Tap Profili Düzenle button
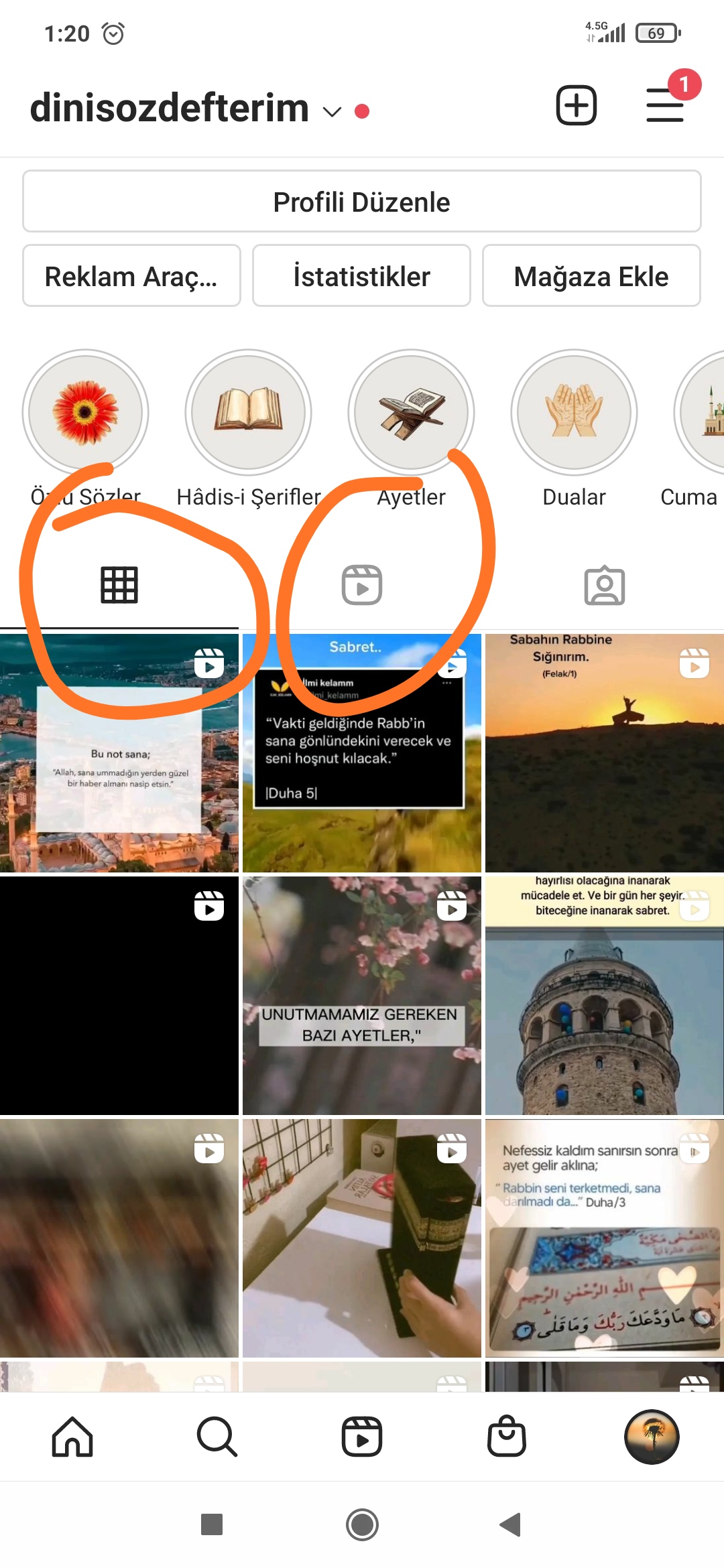The width and height of the screenshot is (724, 1568). click(362, 202)
